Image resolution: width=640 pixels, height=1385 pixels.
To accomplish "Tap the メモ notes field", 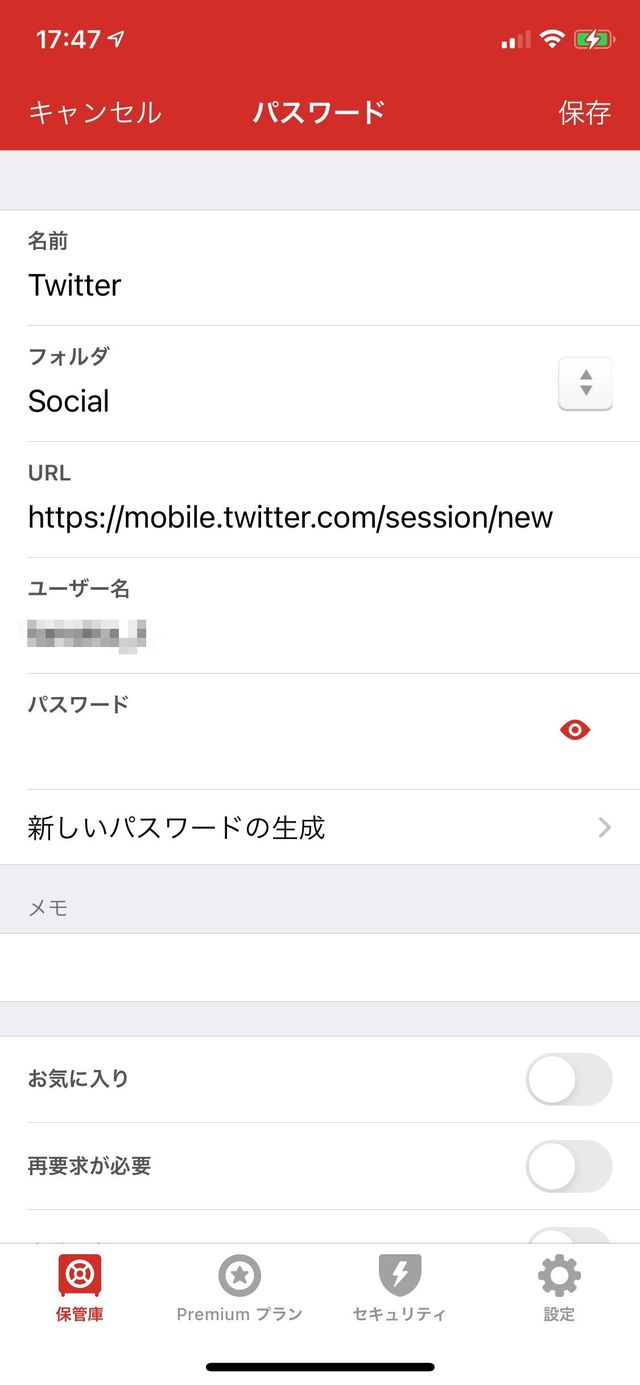I will click(x=320, y=968).
